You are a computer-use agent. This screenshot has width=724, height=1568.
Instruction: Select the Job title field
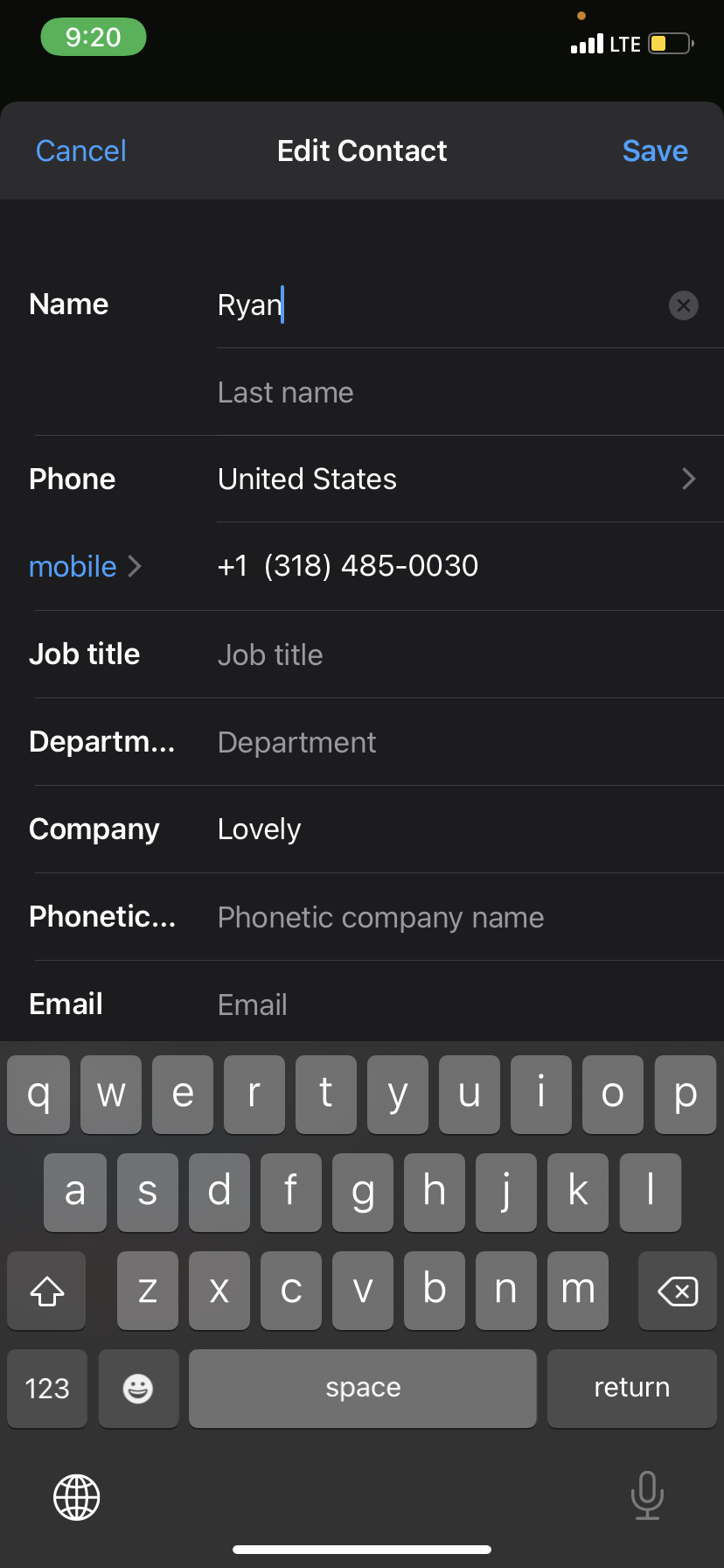pos(470,654)
